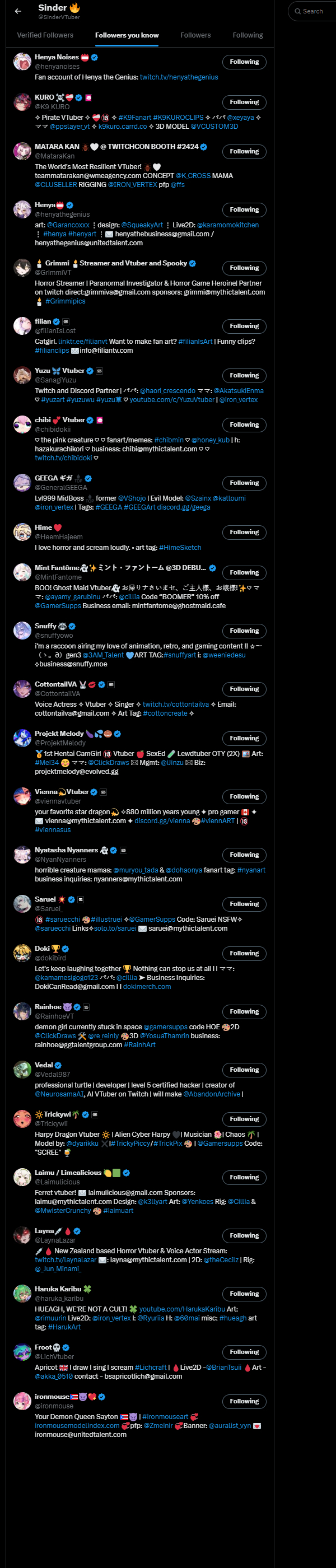This screenshot has width=336, height=1568.
Task: Tap Following button next to Froot
Action: [244, 1352]
